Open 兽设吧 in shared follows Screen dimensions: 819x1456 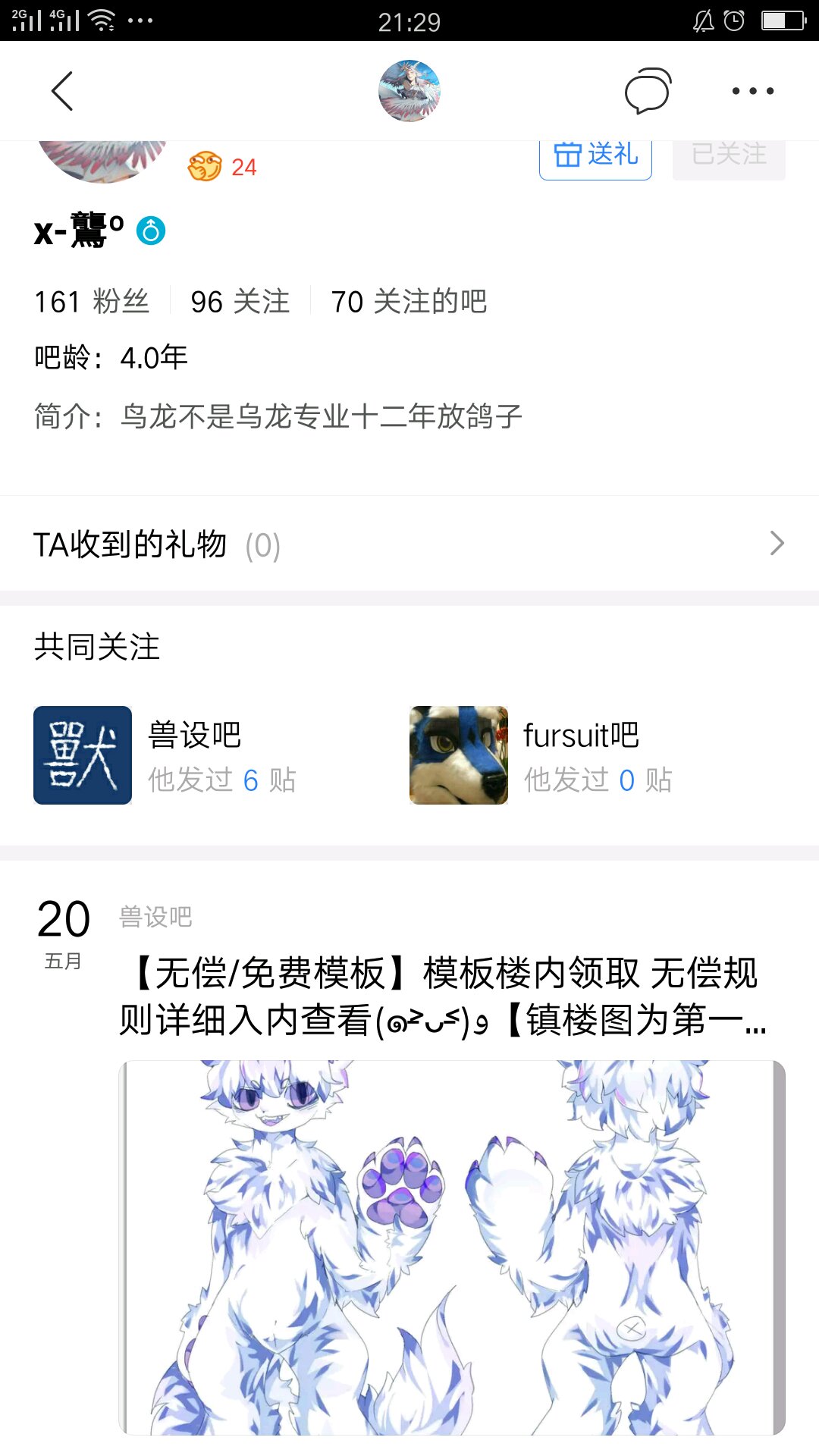167,755
